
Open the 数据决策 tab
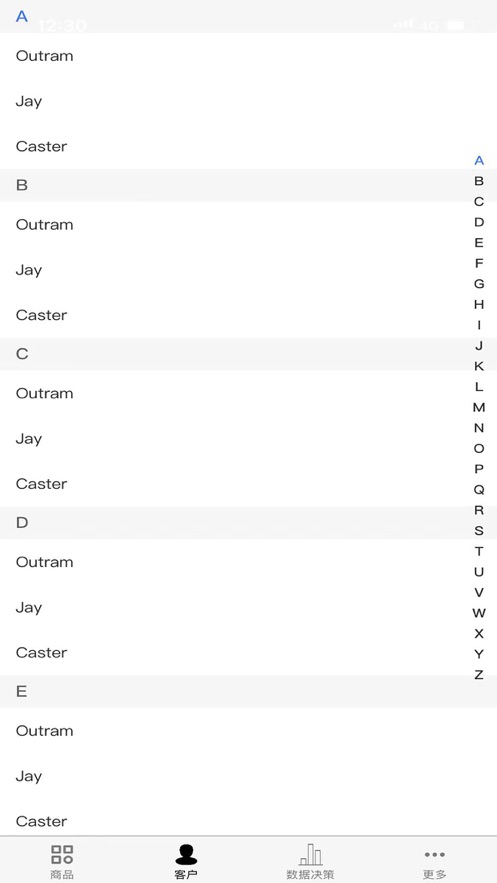(310, 861)
